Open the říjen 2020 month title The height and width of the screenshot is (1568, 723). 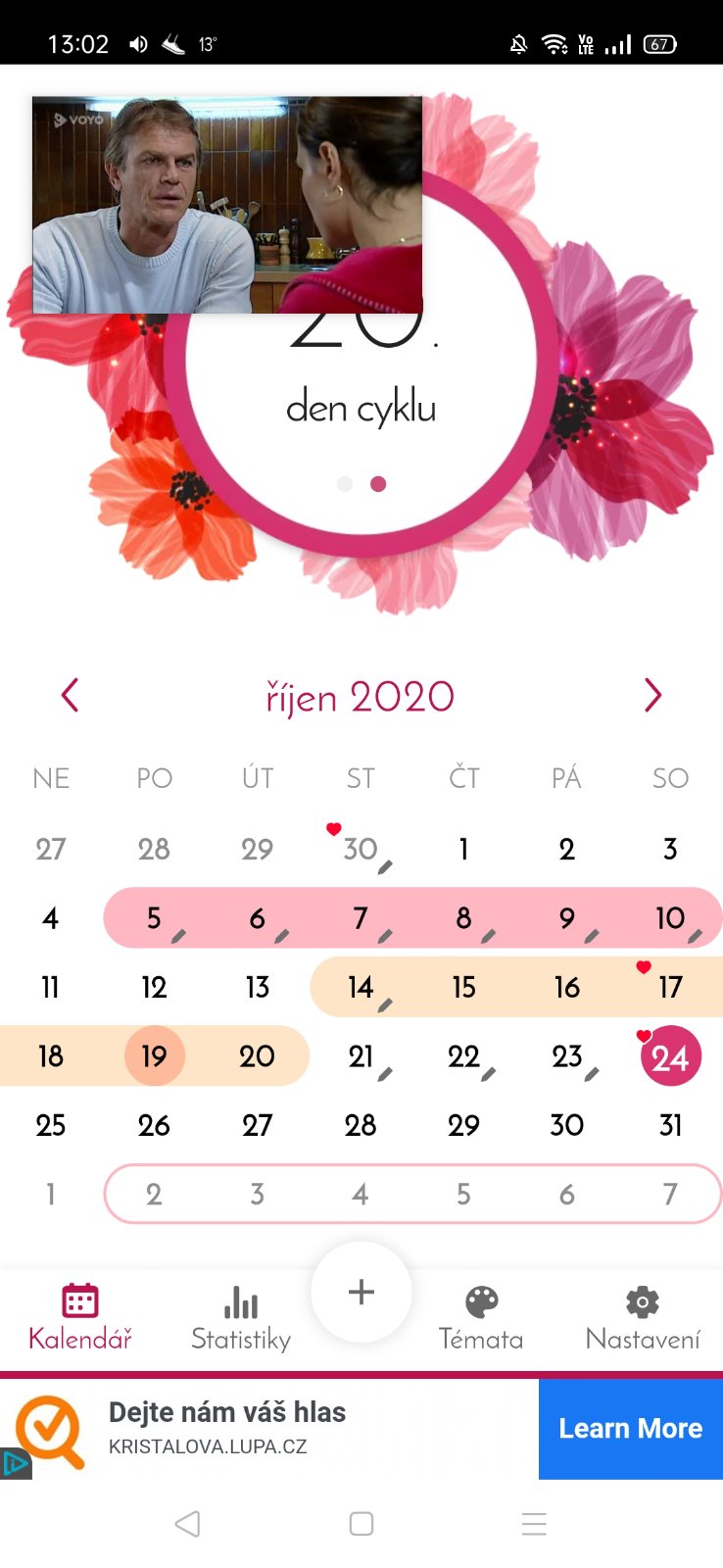click(361, 697)
